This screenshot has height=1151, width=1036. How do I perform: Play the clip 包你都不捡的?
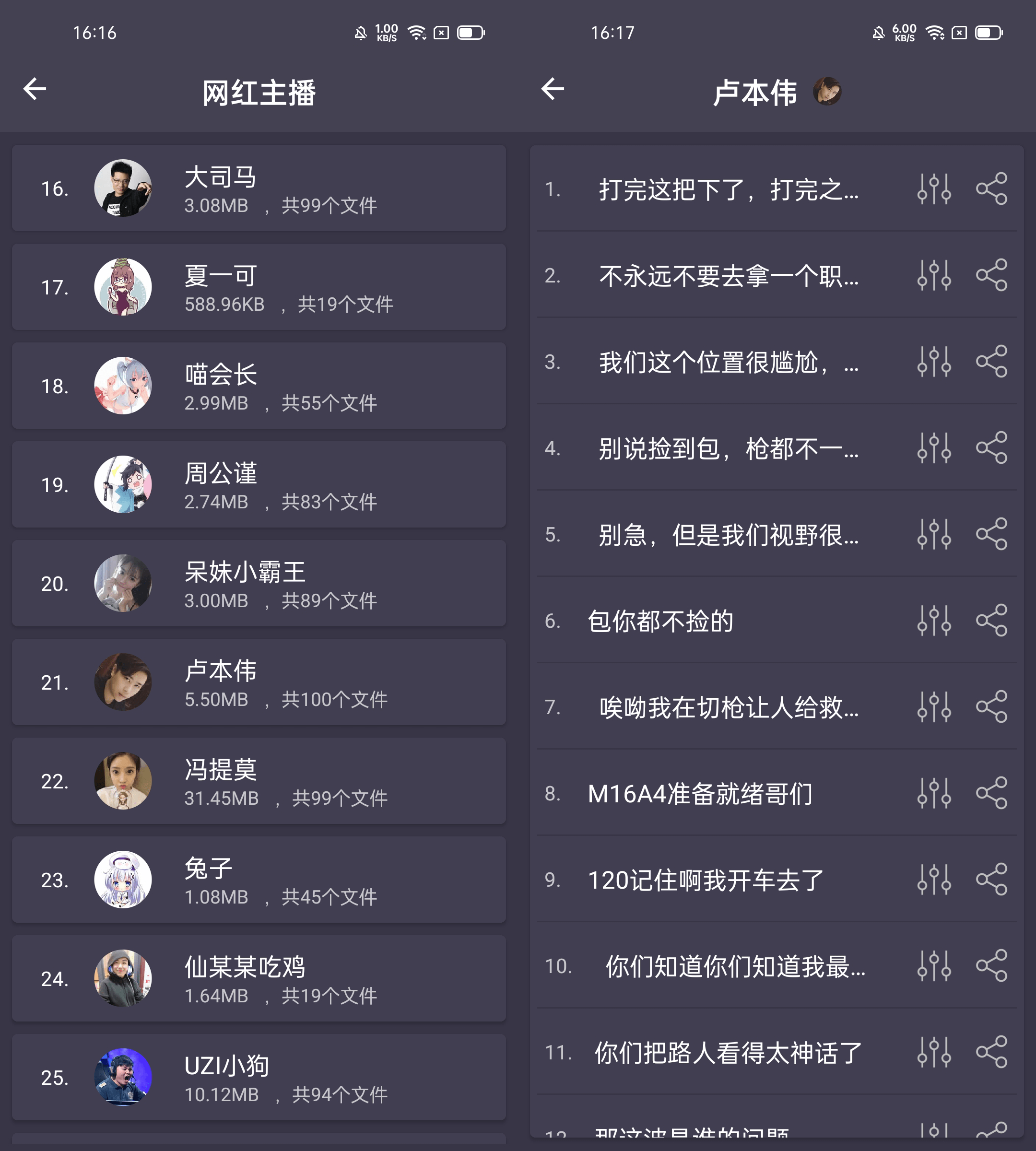pyautogui.click(x=660, y=621)
